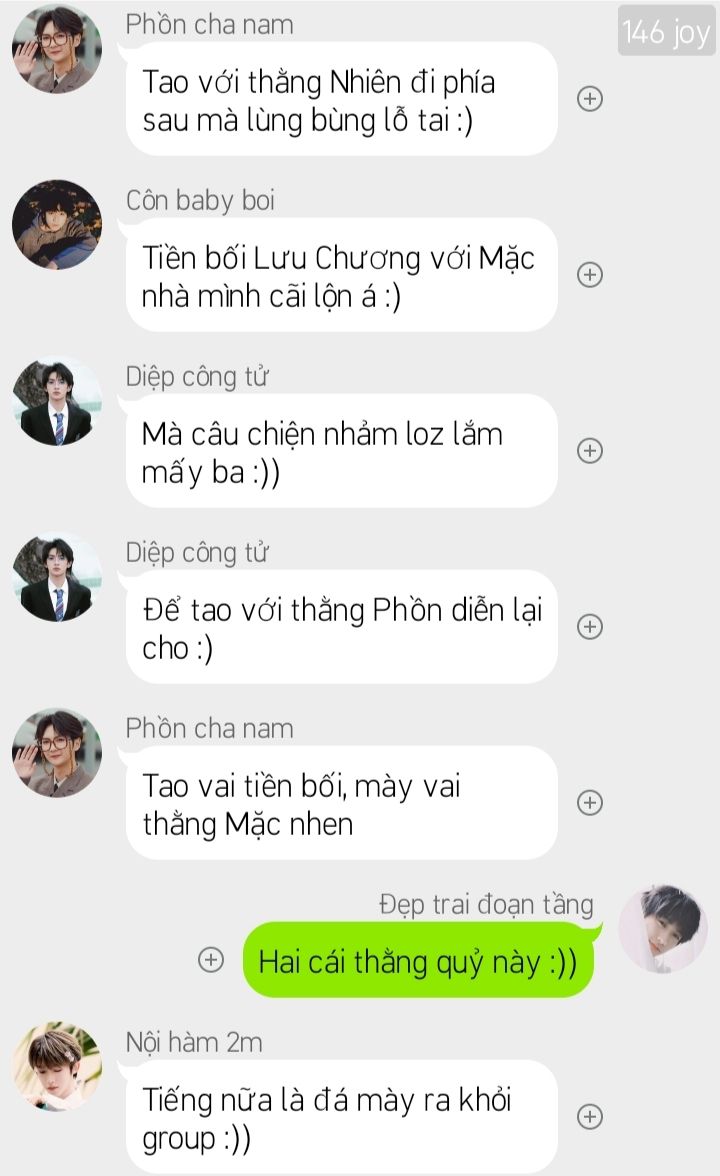Open Phồn cha nam's avatar by "lùng bùng" message
Image resolution: width=720 pixels, height=1176 pixels.
tap(57, 49)
